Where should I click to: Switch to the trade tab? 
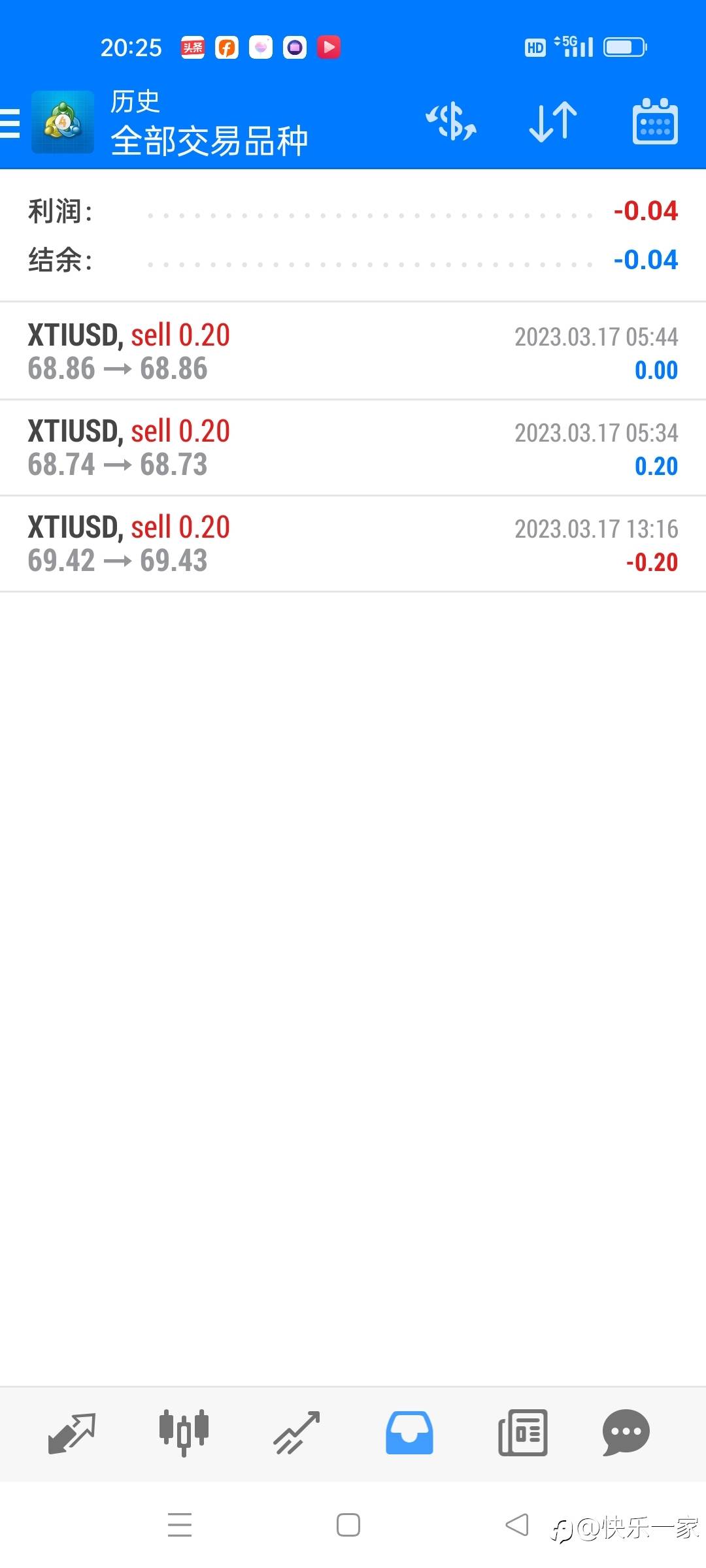(x=297, y=1433)
